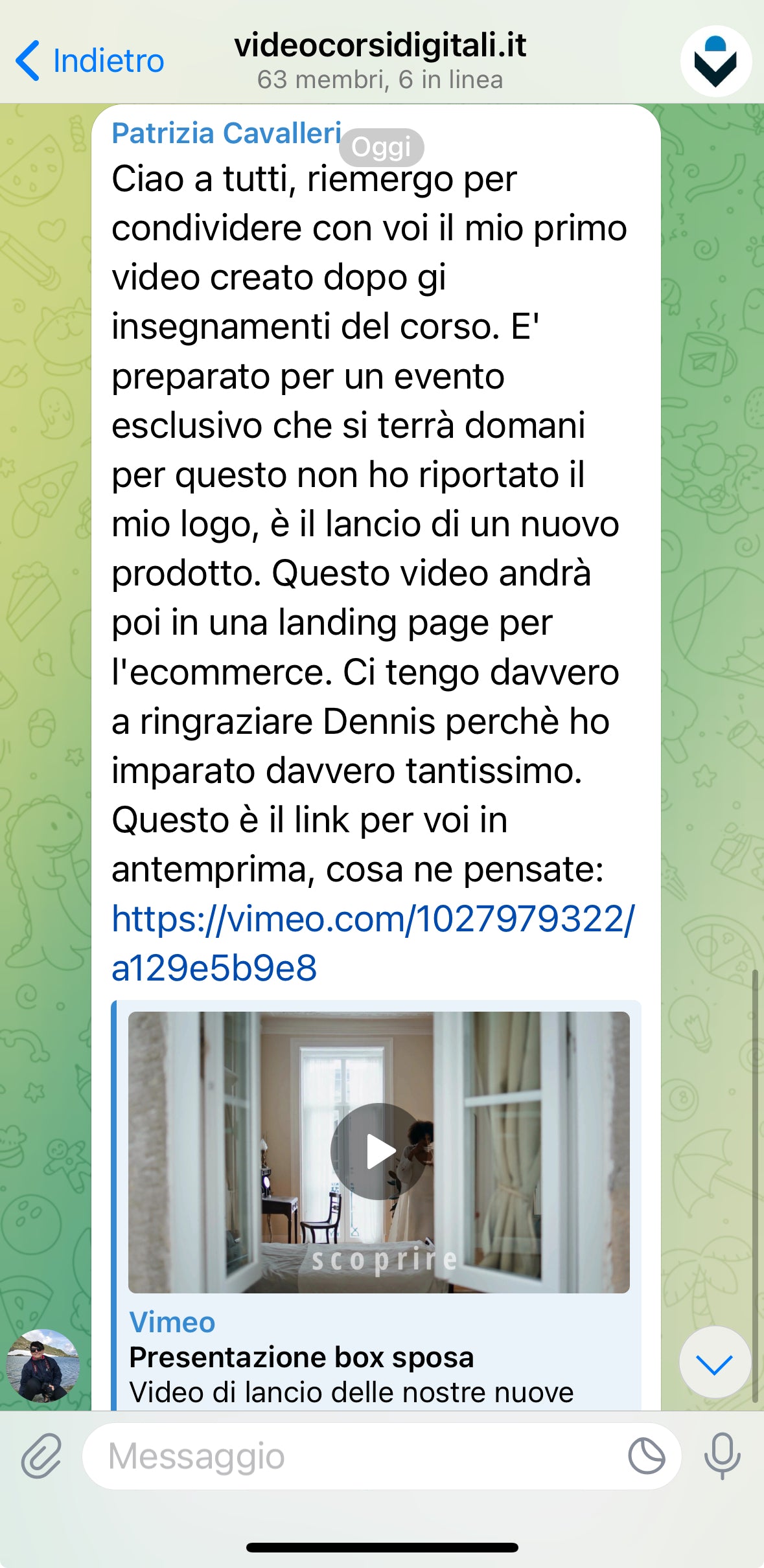764x1568 pixels.
Task: Play the Presentazione box sposa video
Action: (380, 1150)
